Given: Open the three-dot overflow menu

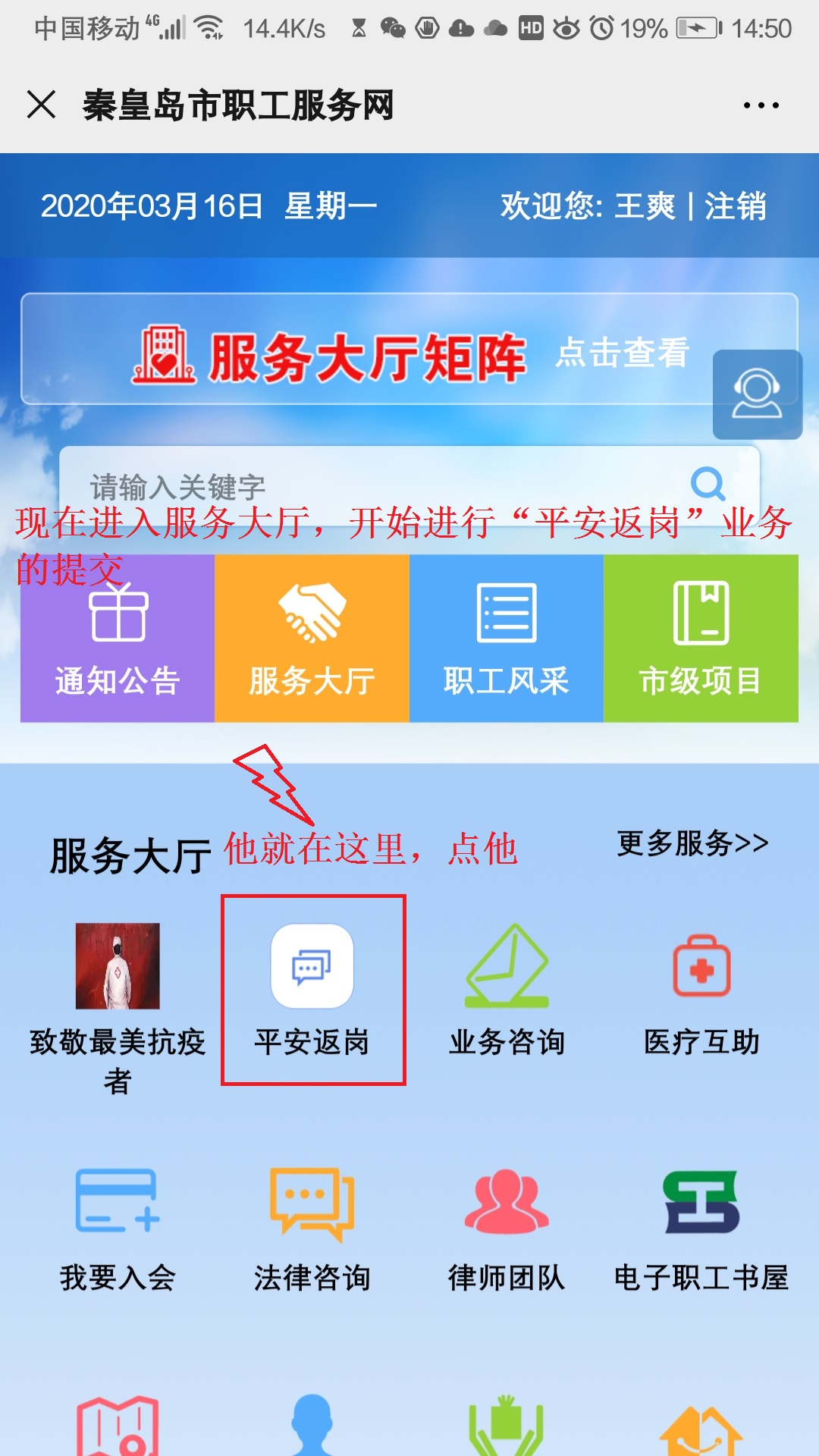Looking at the screenshot, I should pyautogui.click(x=761, y=105).
